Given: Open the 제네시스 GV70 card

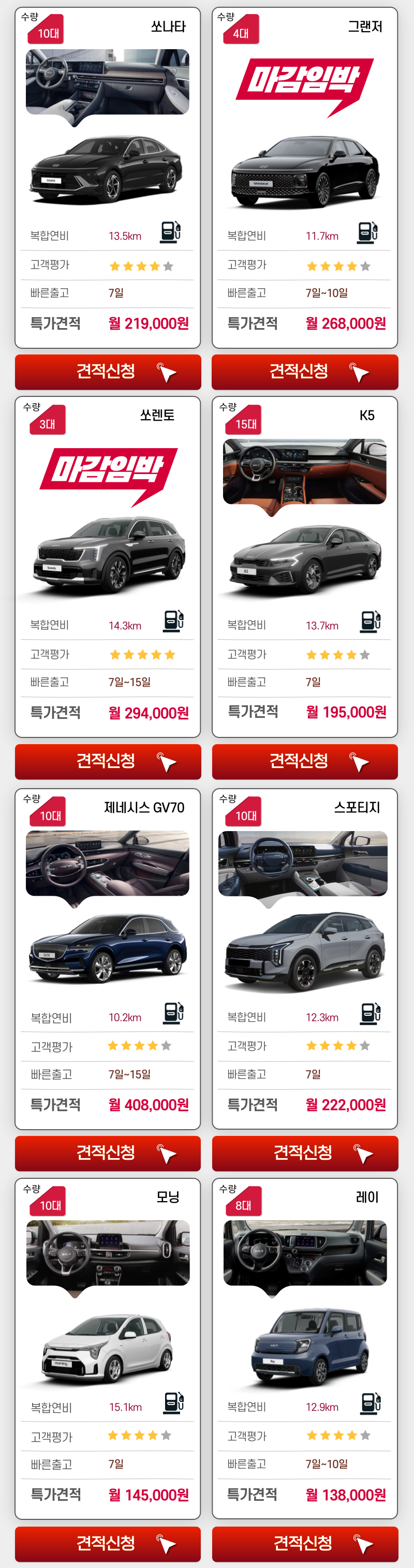Looking at the screenshot, I should point(108,959).
